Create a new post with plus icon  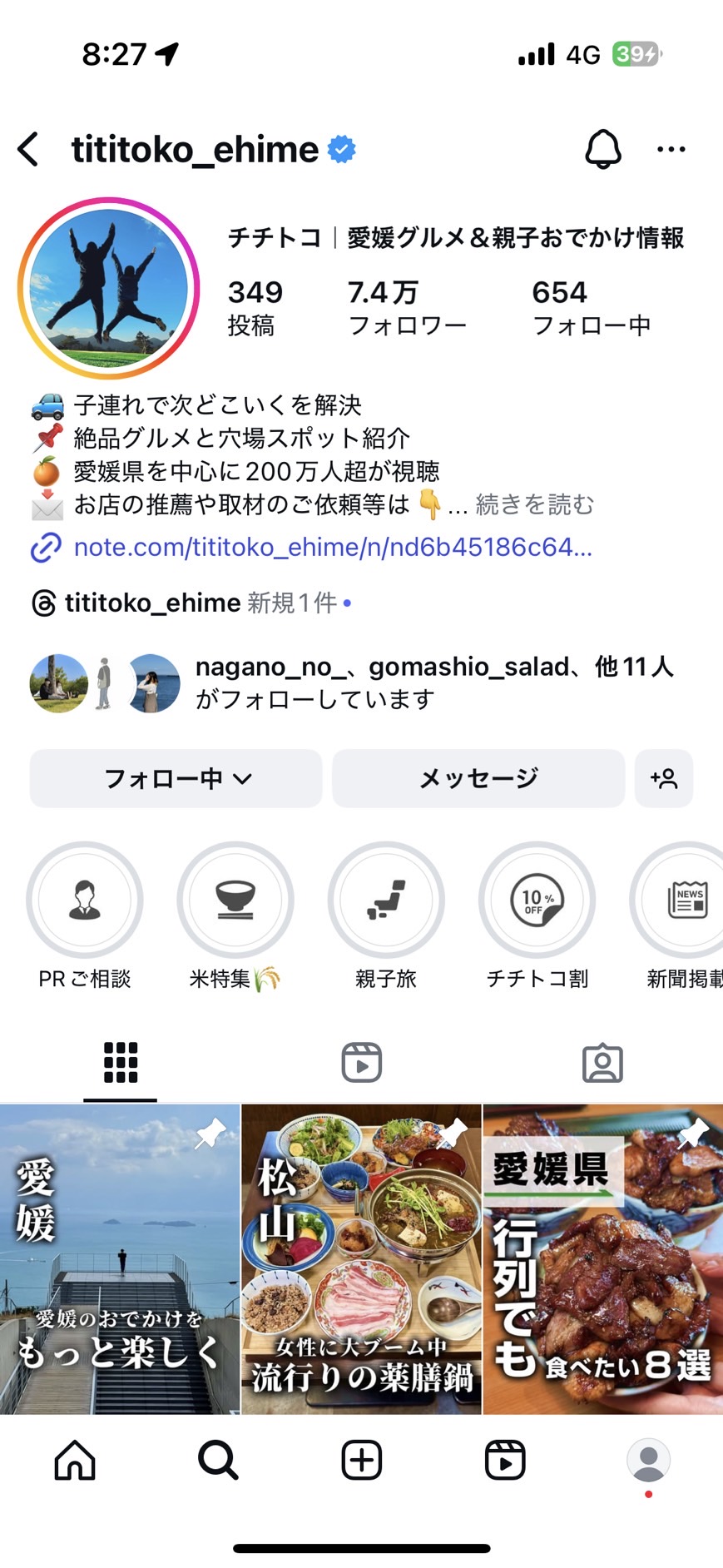pos(362,1460)
